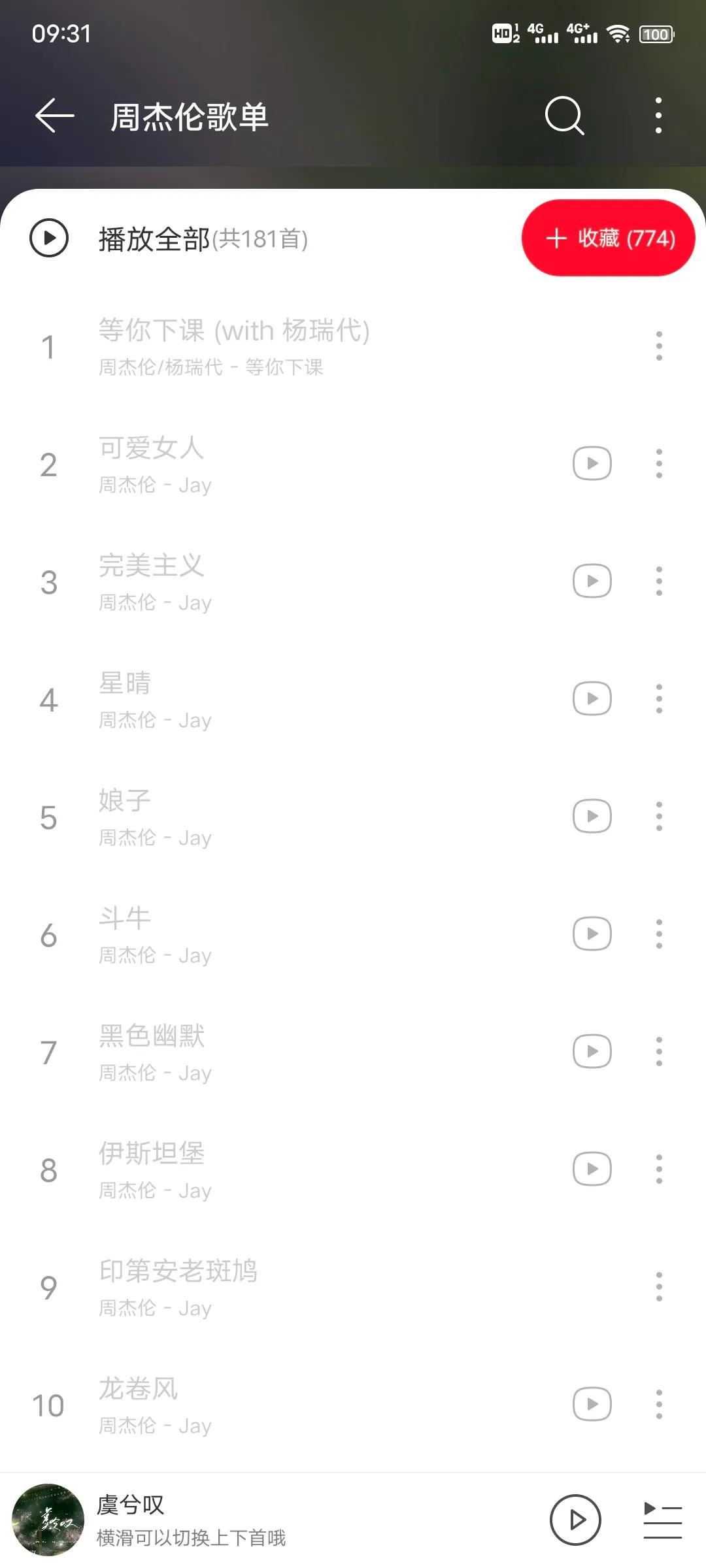Open the search icon in the title bar

point(563,116)
